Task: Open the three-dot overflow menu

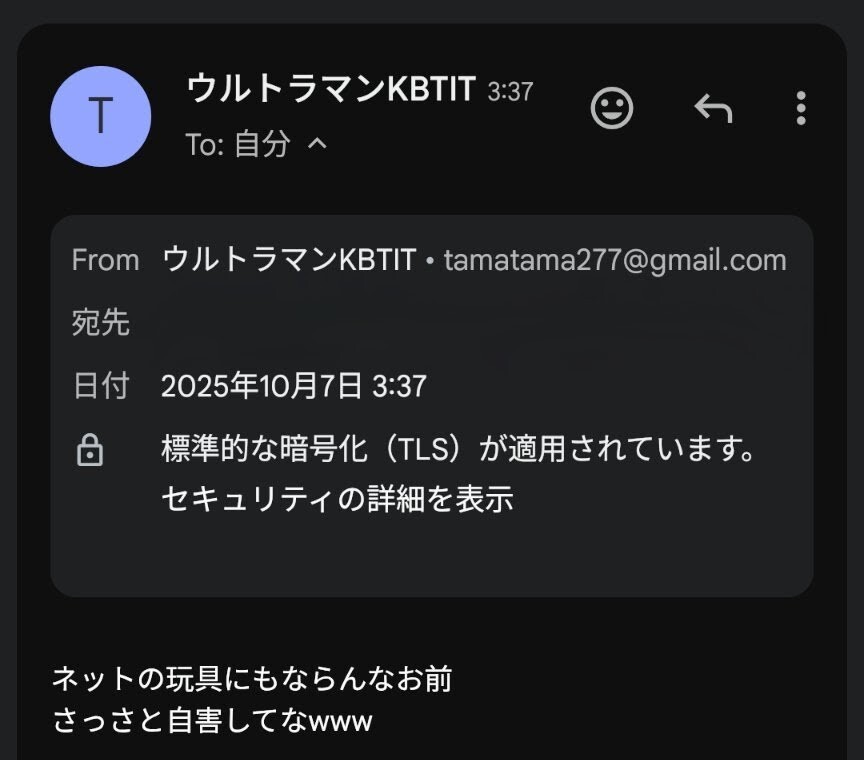Action: pos(800,108)
